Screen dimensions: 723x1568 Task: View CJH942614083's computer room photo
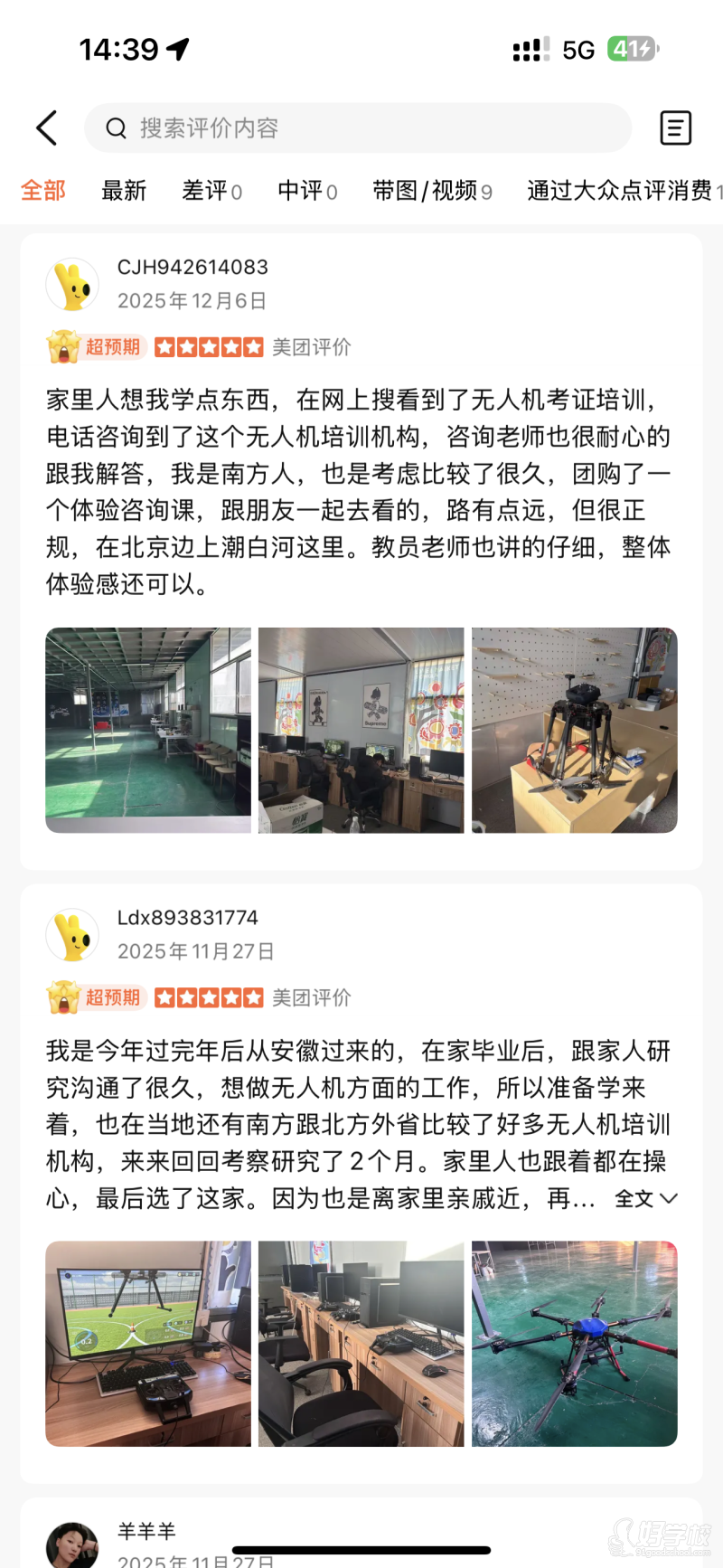point(361,730)
